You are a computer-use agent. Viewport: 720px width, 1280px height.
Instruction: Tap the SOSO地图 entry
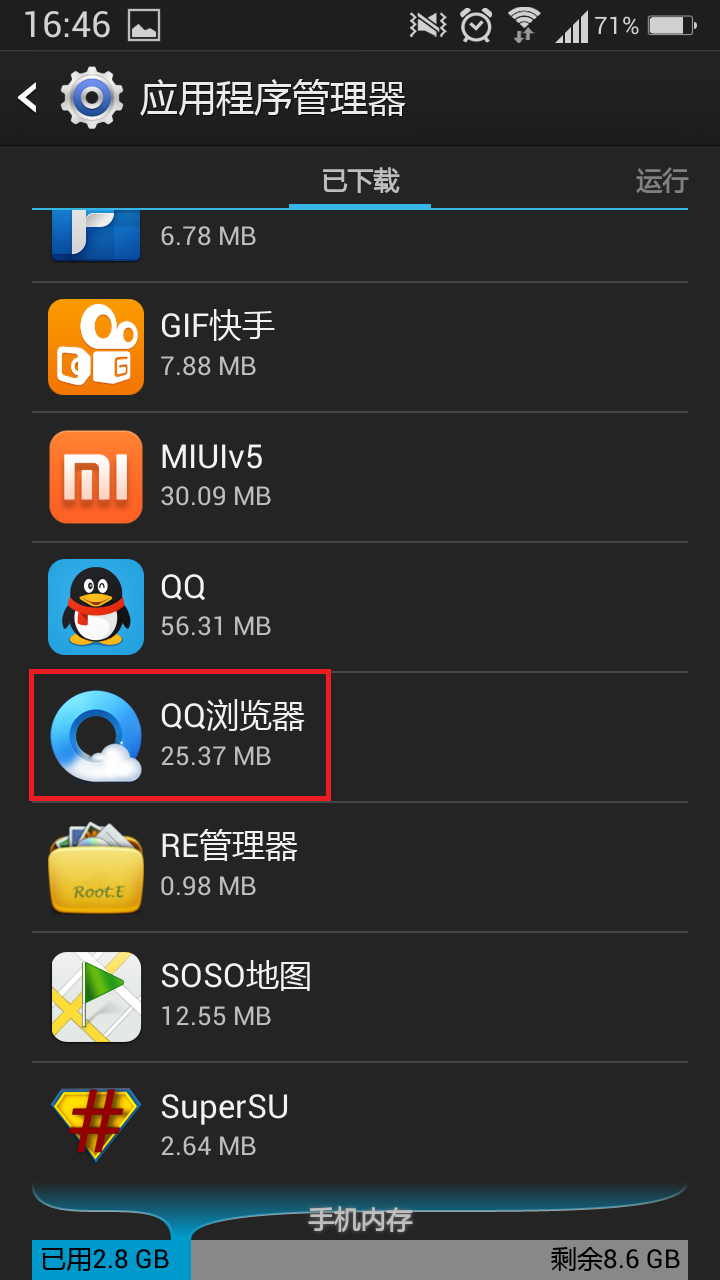tap(360, 996)
